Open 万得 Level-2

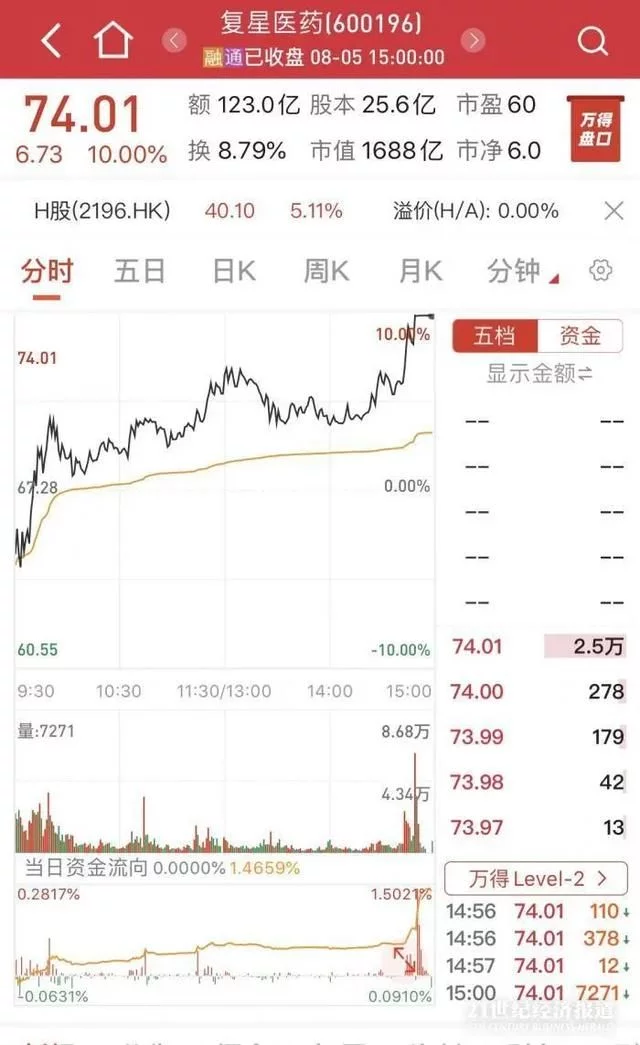536,878
